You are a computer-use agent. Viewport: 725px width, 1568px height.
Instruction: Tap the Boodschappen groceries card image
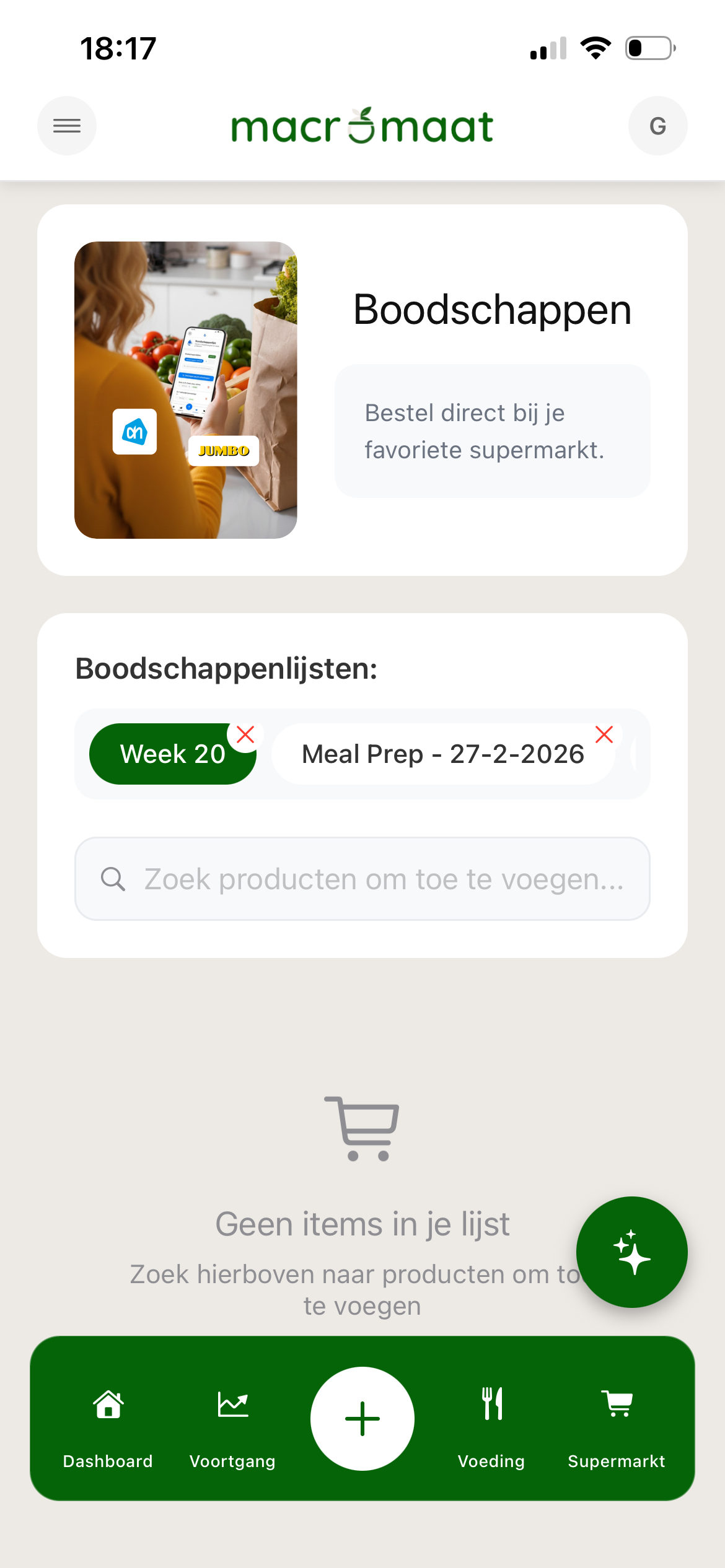tap(186, 390)
